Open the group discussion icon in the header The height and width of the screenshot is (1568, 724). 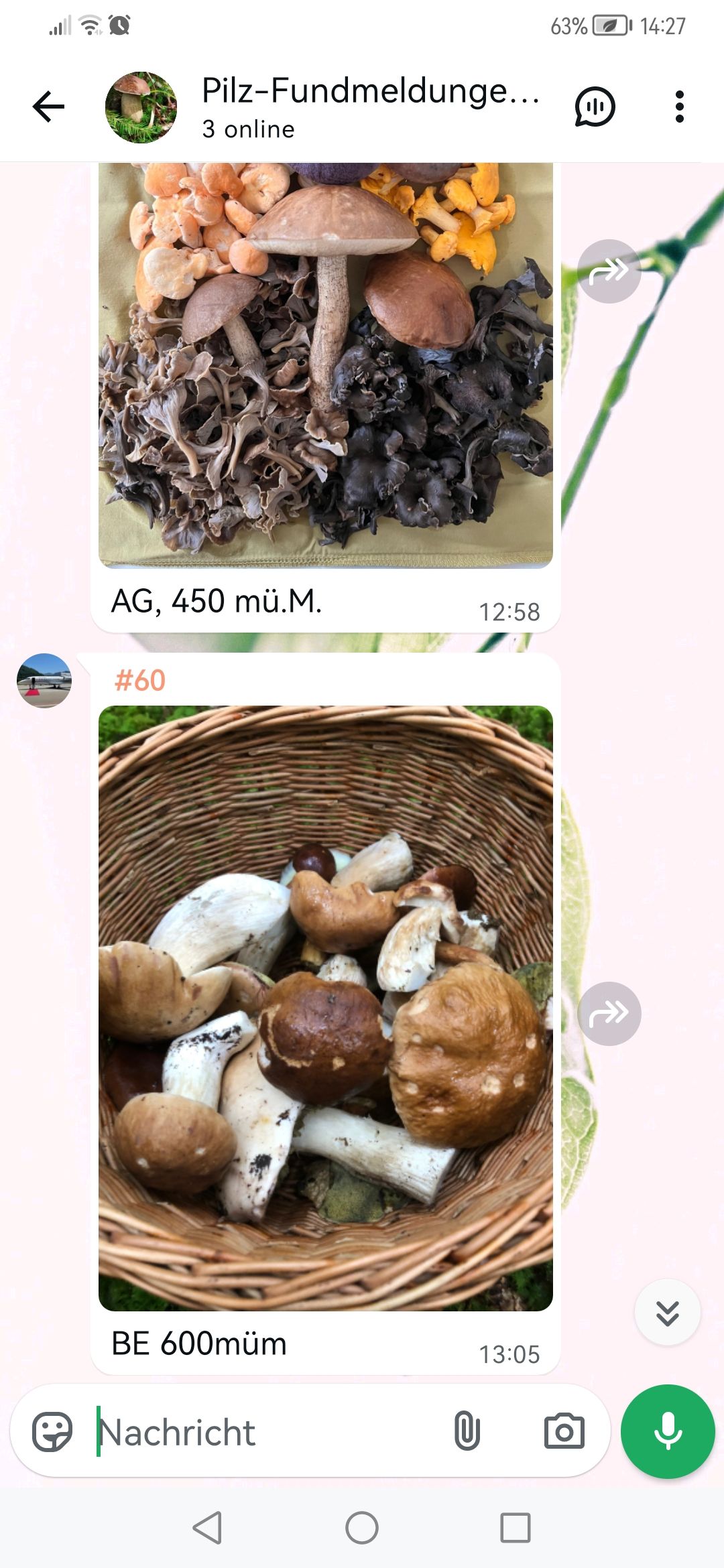(x=595, y=107)
